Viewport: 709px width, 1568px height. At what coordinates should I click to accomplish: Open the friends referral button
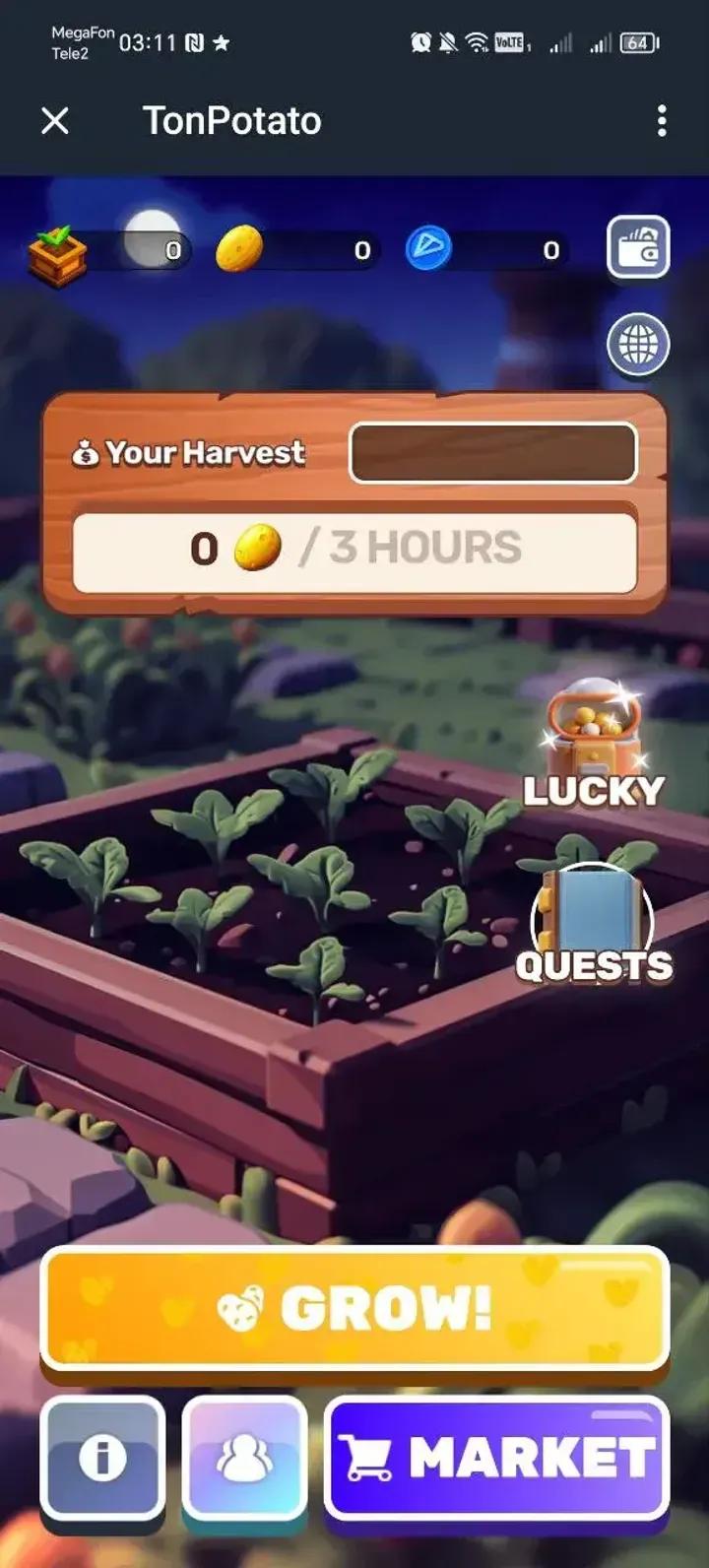(244, 1458)
